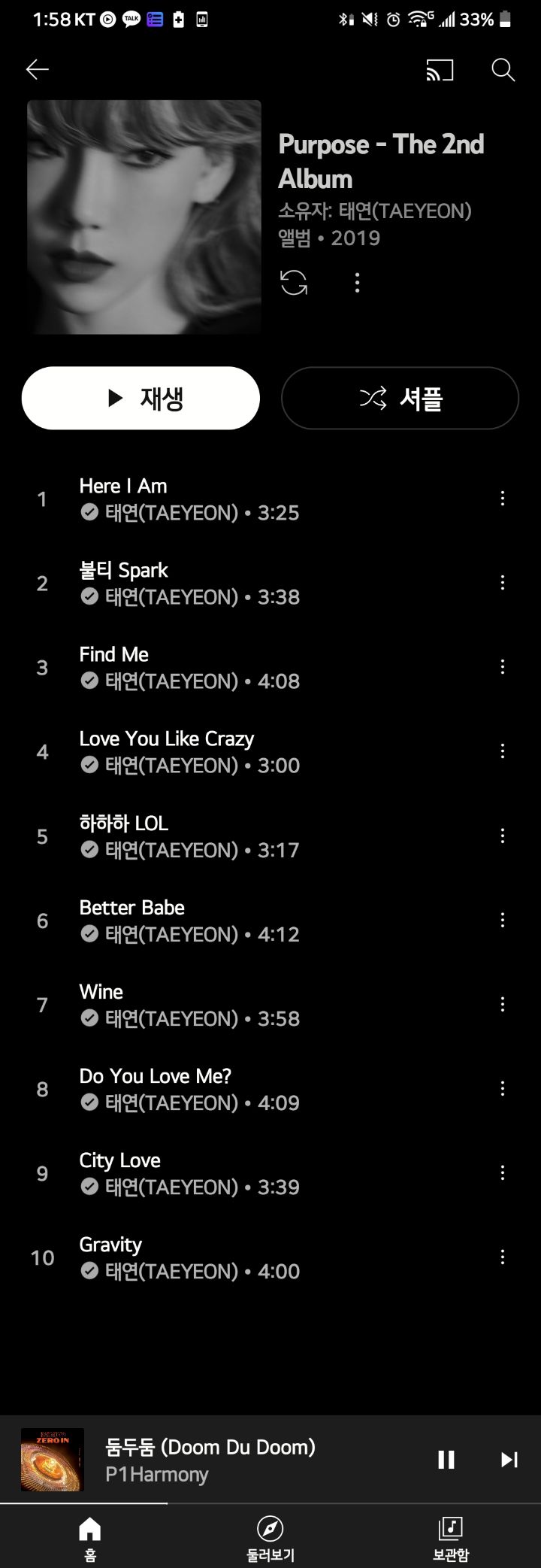
Task: Open options for 하하하 LOL track
Action: click(502, 836)
